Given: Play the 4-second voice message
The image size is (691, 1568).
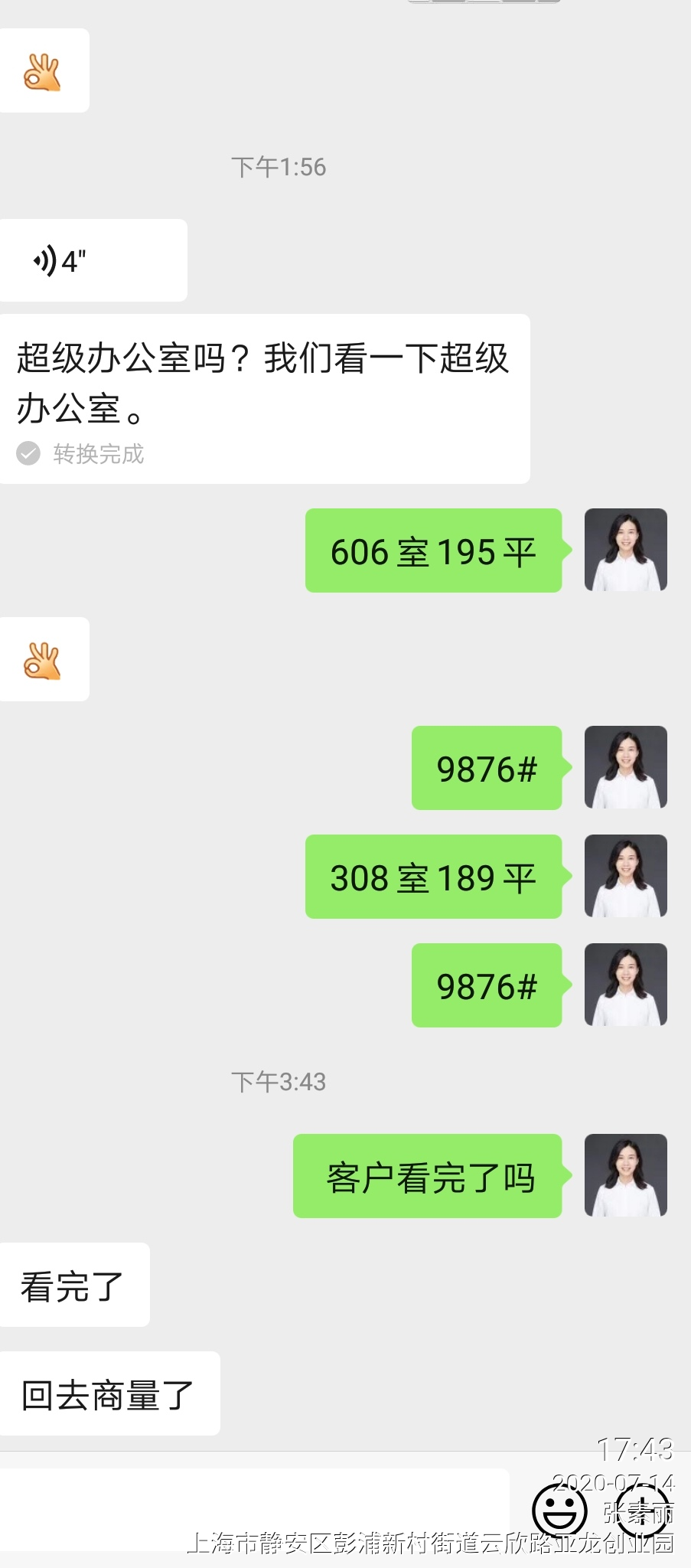Looking at the screenshot, I should pyautogui.click(x=93, y=261).
